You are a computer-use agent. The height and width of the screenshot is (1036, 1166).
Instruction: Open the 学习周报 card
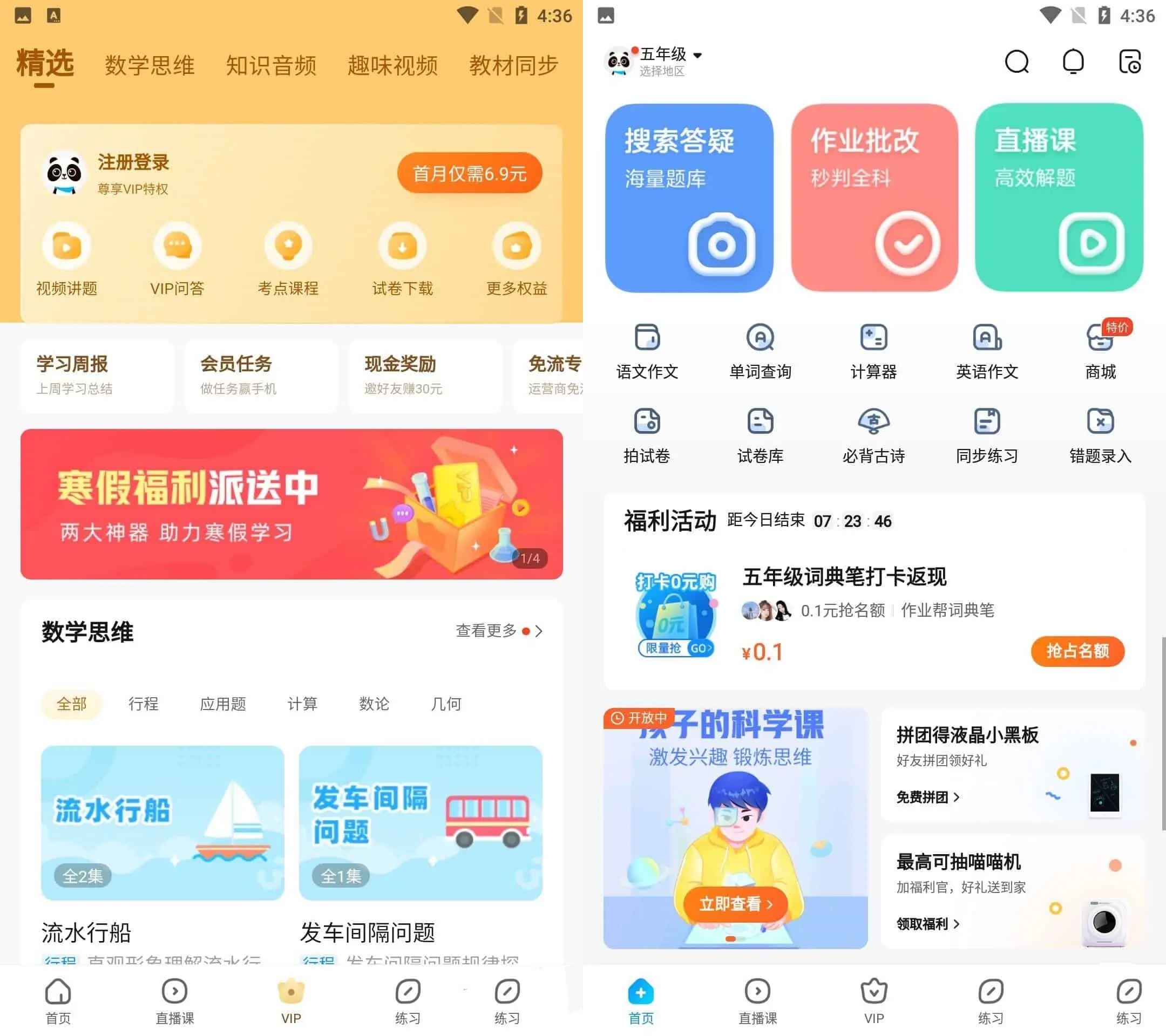[97, 375]
